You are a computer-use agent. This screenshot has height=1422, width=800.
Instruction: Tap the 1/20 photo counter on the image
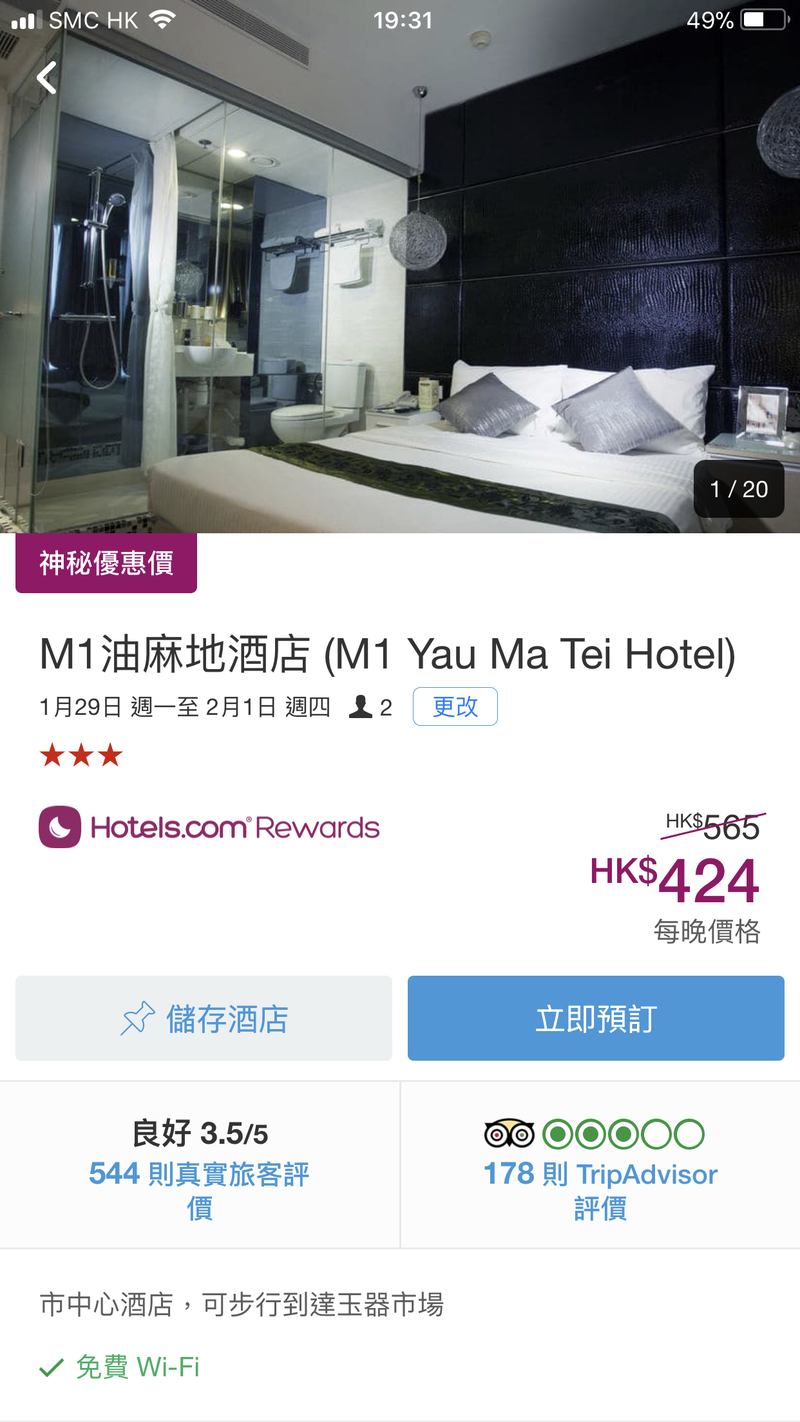pos(738,489)
